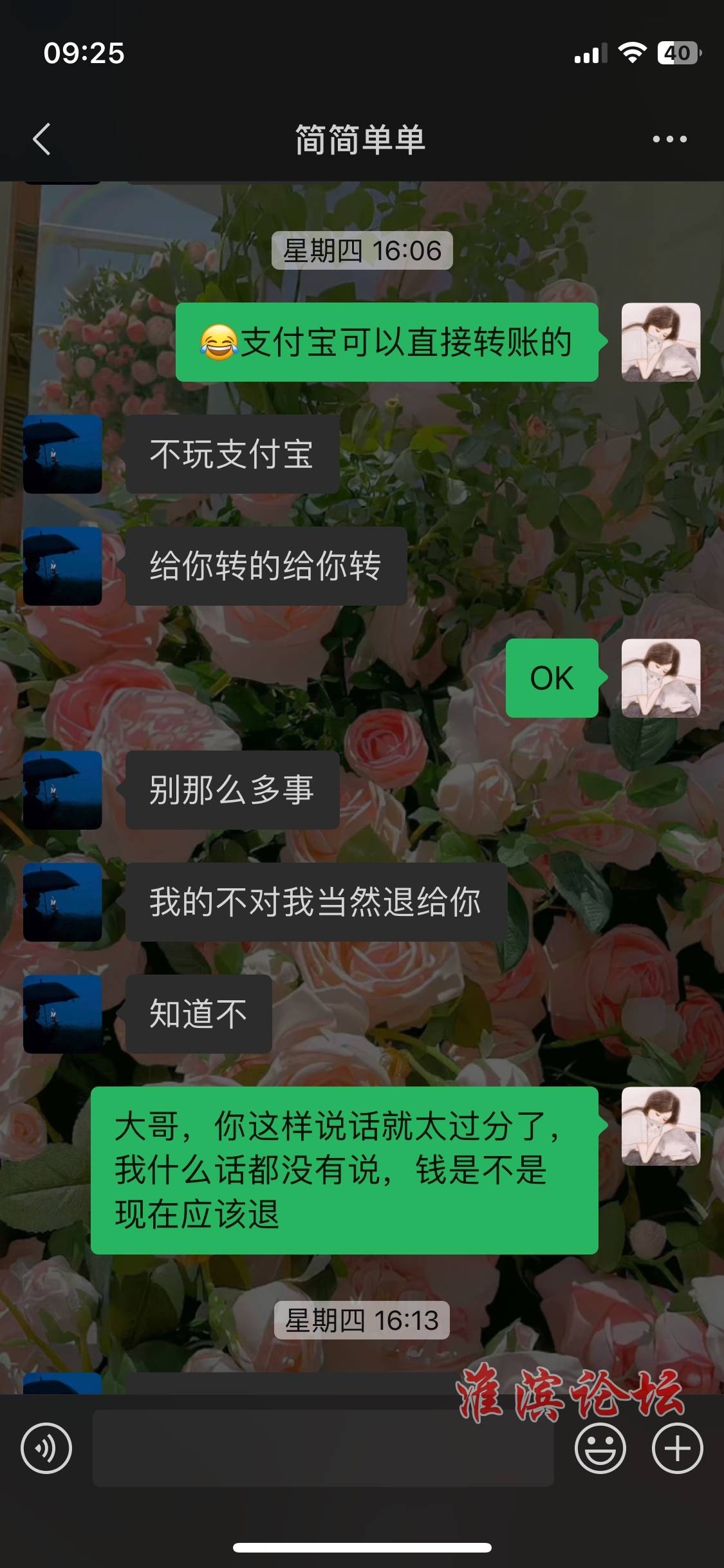Image resolution: width=724 pixels, height=1568 pixels.
Task: Open the emoji sticker panel
Action: point(600,1448)
